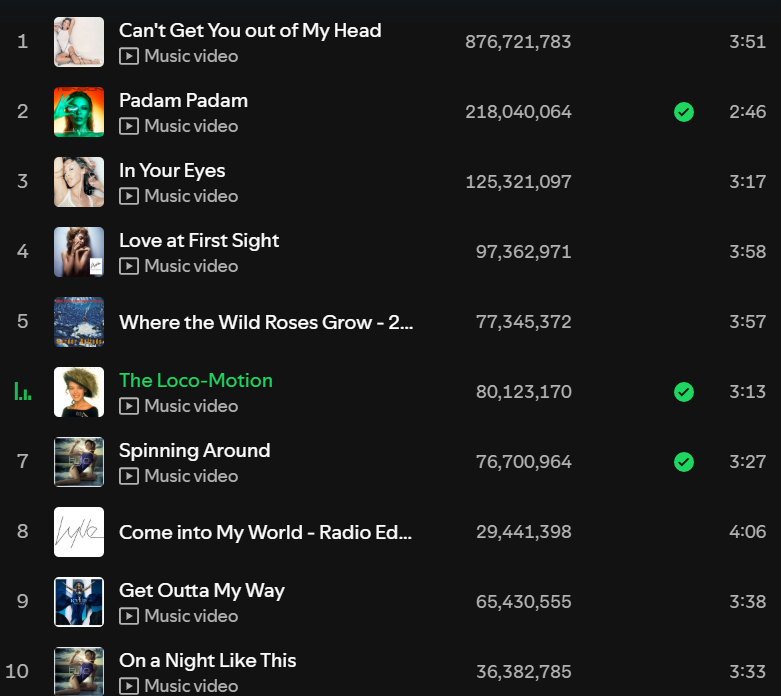Play Where the Wild Roses Grow
Viewport: 781px width, 696px height.
pos(22,322)
